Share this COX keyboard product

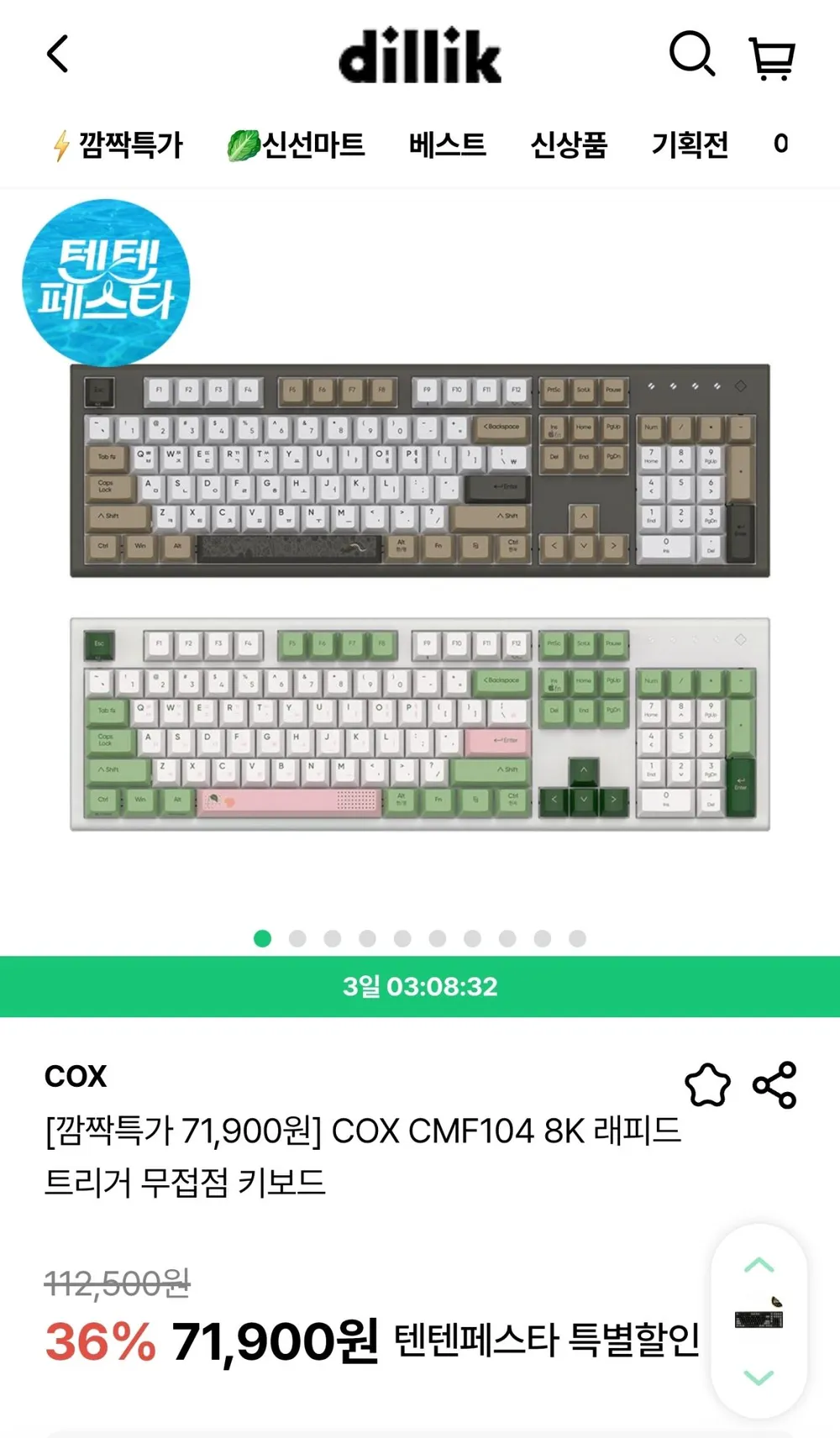(x=774, y=1085)
